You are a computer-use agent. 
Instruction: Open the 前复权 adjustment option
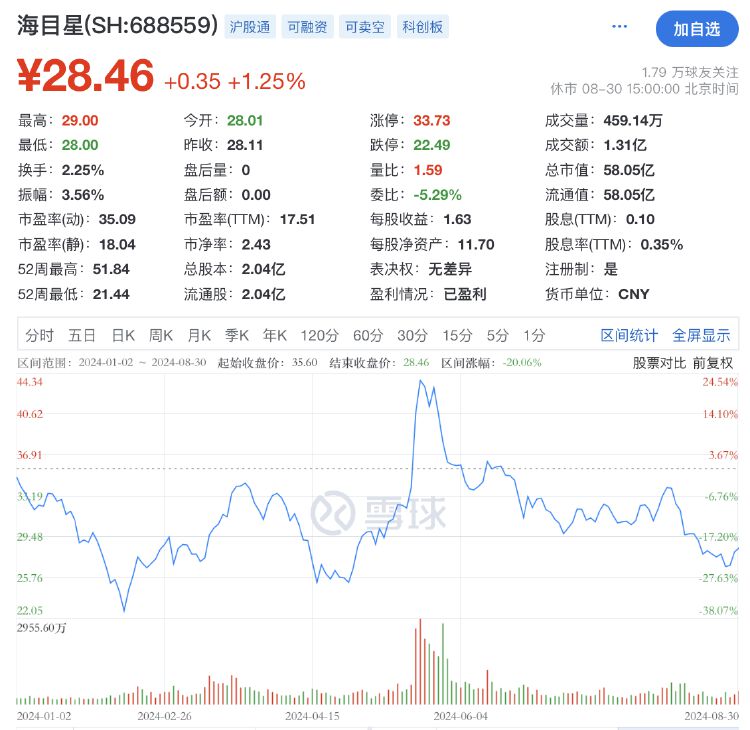[713, 363]
